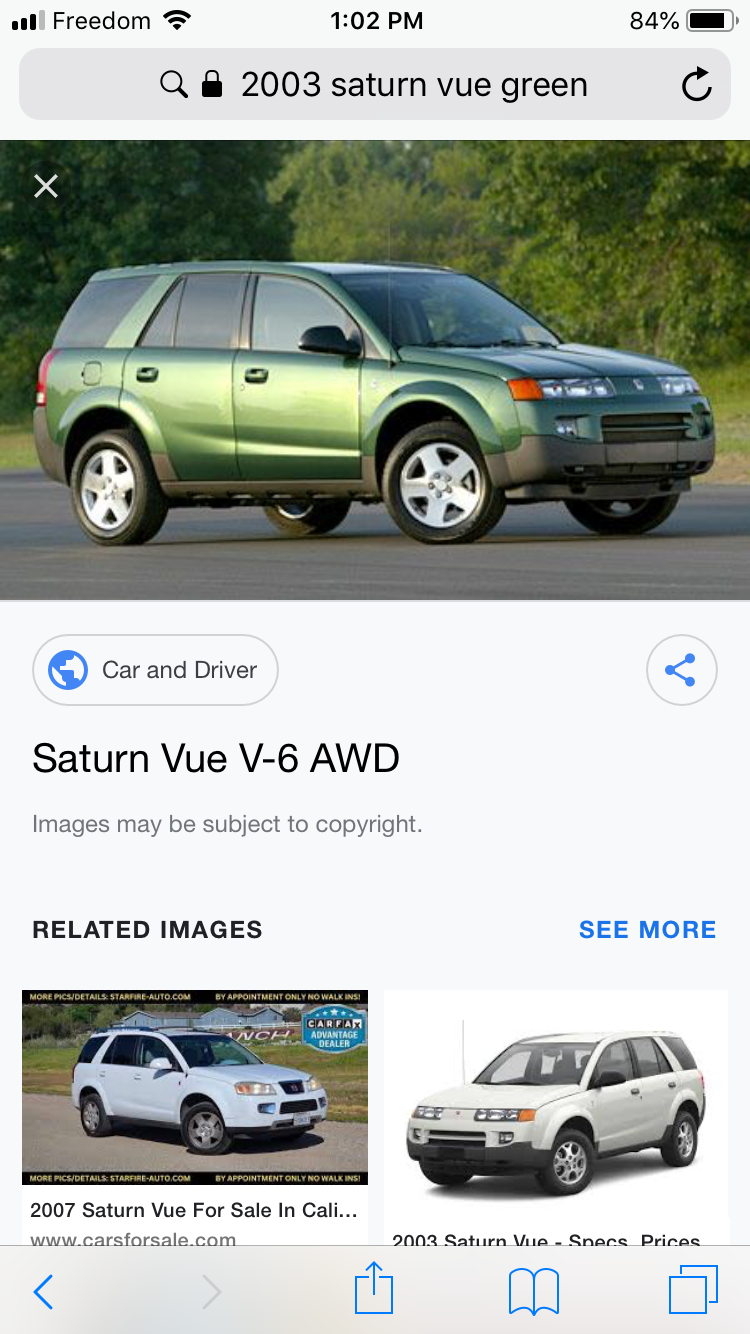
Task: View the green Saturn Vue image
Action: coord(375,370)
